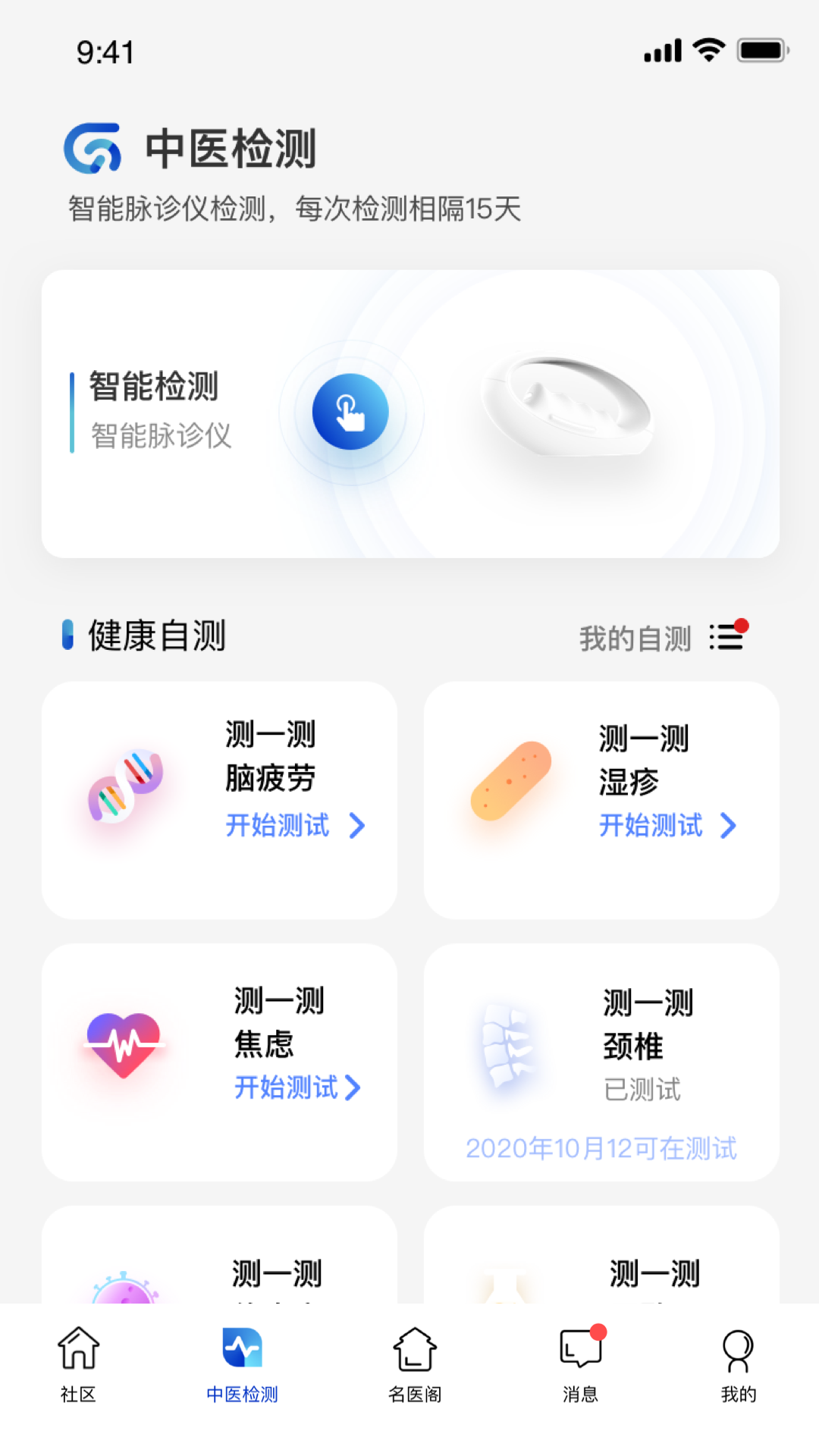Open 我的自测 list icon with red badge
Image resolution: width=819 pixels, height=1456 pixels.
pyautogui.click(x=726, y=638)
